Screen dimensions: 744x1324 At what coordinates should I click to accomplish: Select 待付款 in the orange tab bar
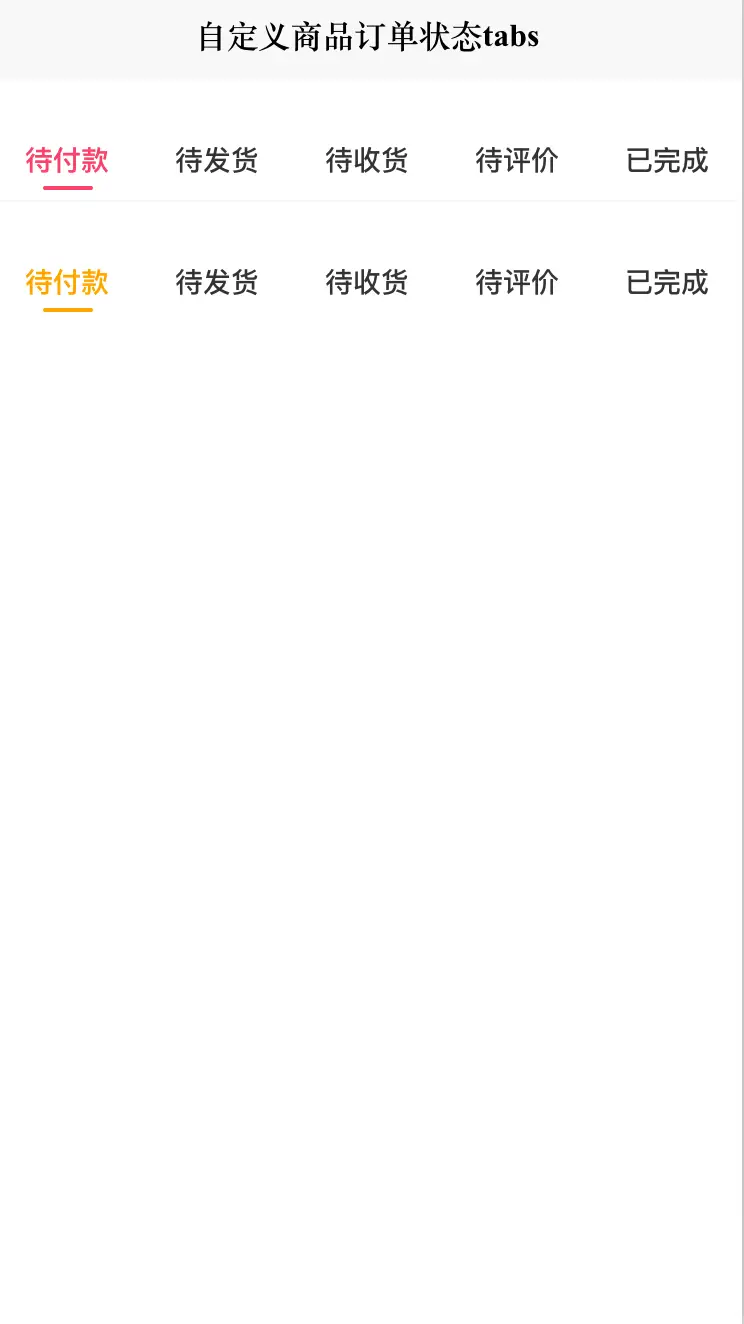tap(67, 282)
